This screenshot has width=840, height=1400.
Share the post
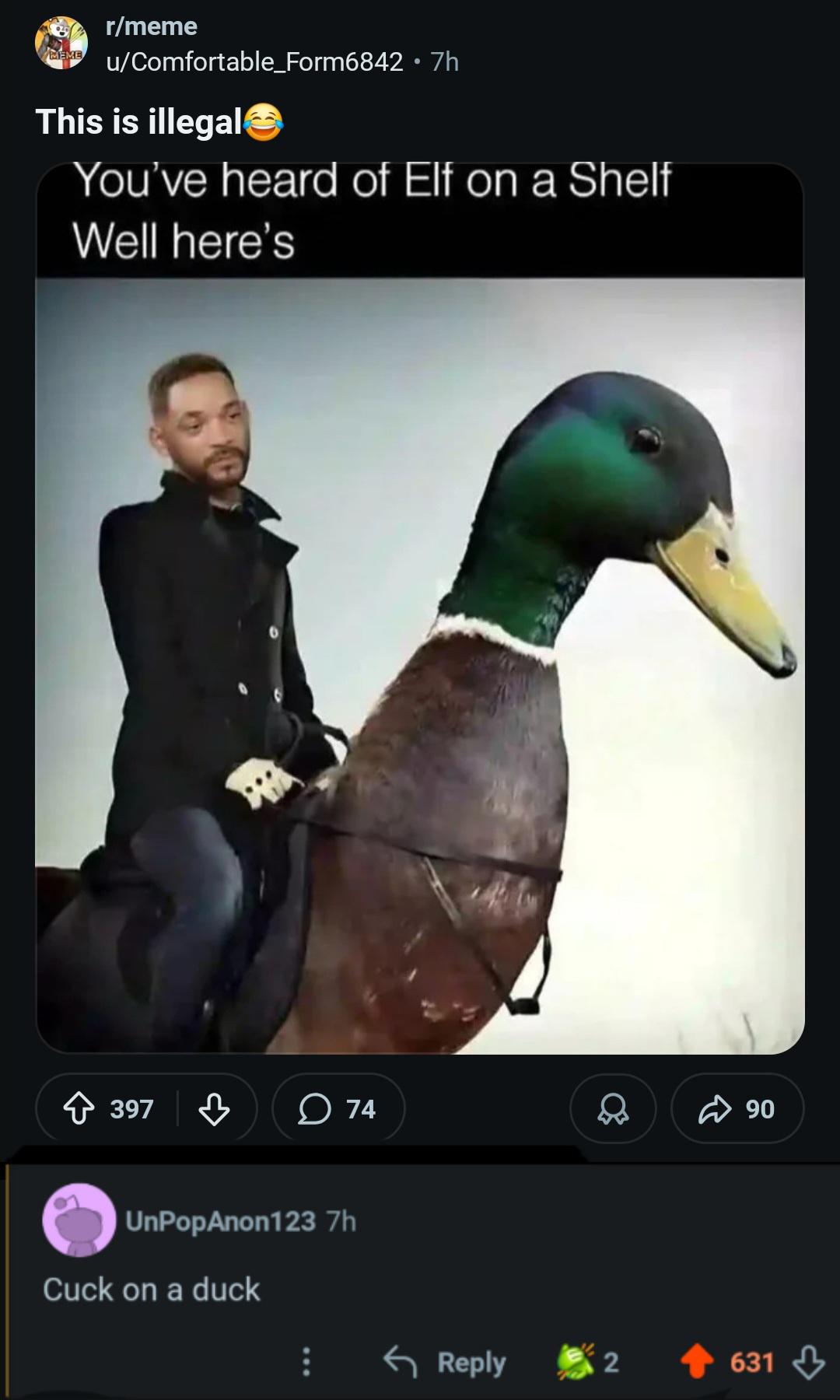click(737, 1109)
